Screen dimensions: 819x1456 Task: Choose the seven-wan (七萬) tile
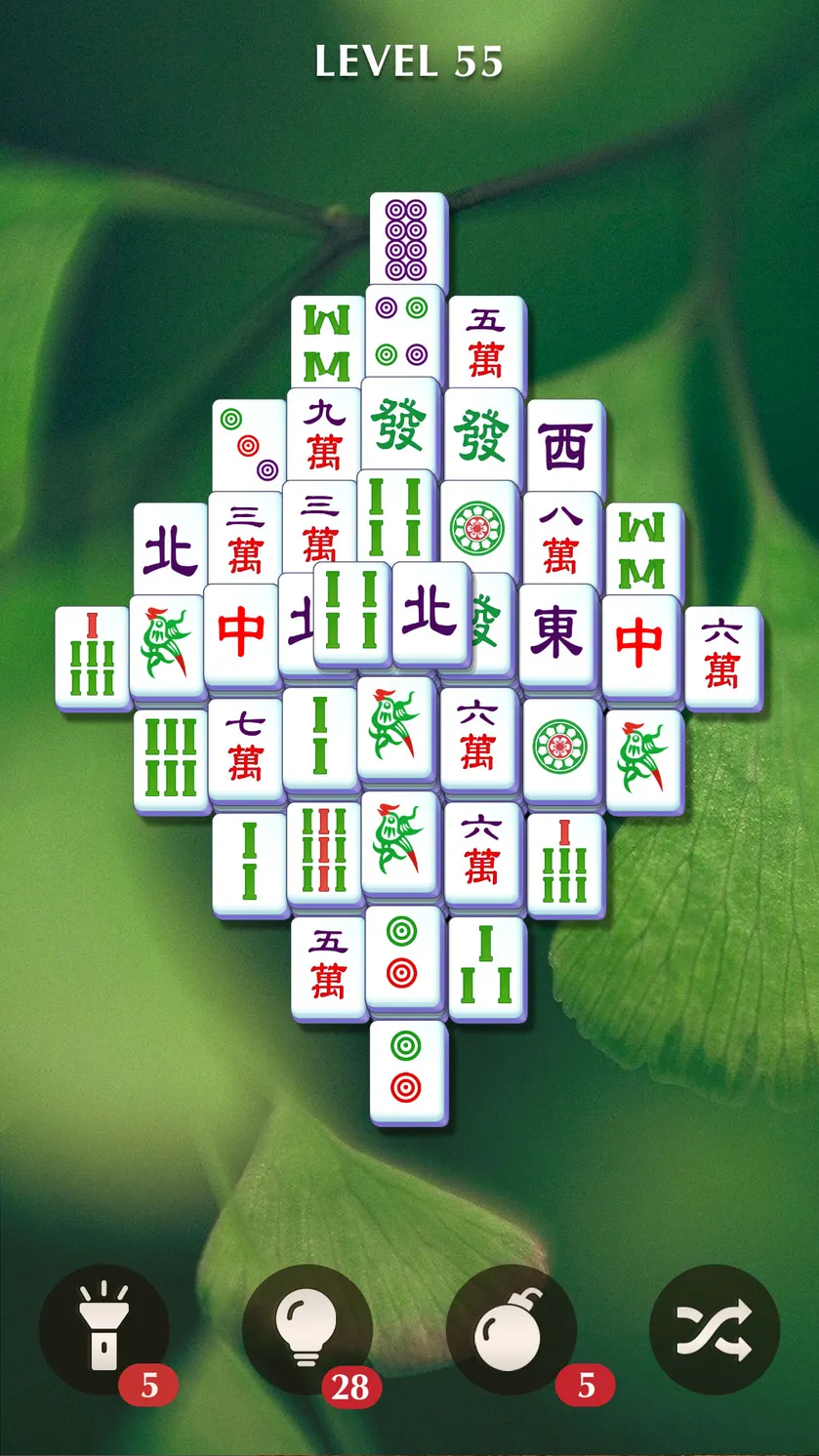244,749
